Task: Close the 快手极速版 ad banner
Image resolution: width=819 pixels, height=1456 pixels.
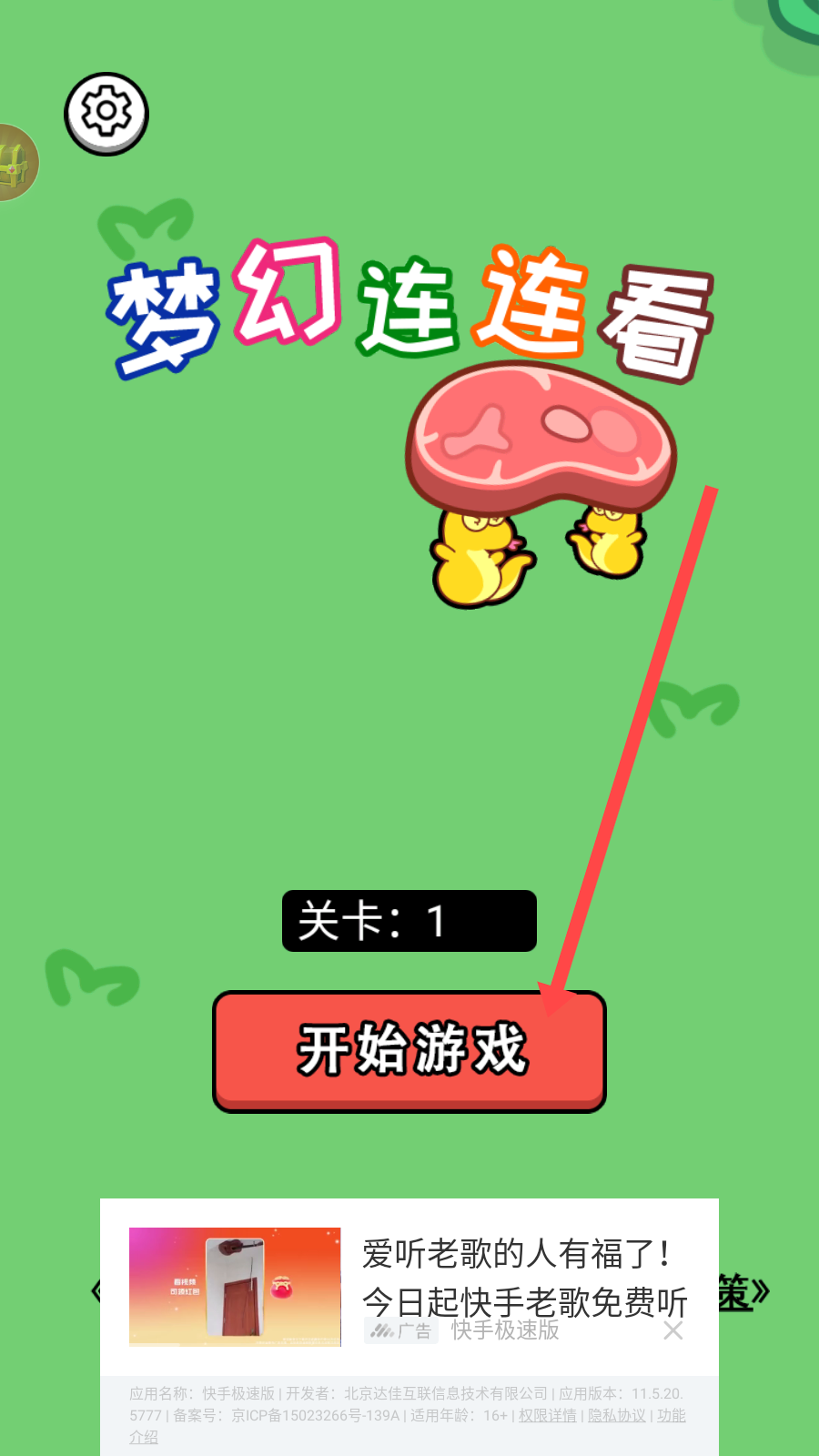Action: [x=673, y=1330]
